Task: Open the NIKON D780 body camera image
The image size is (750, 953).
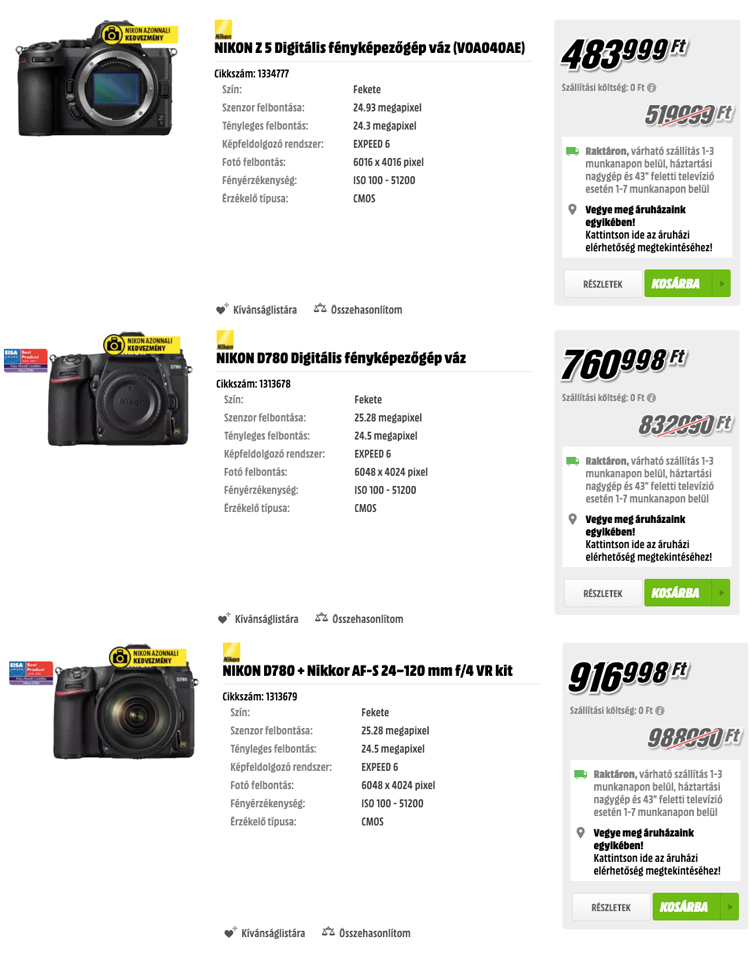Action: point(105,392)
